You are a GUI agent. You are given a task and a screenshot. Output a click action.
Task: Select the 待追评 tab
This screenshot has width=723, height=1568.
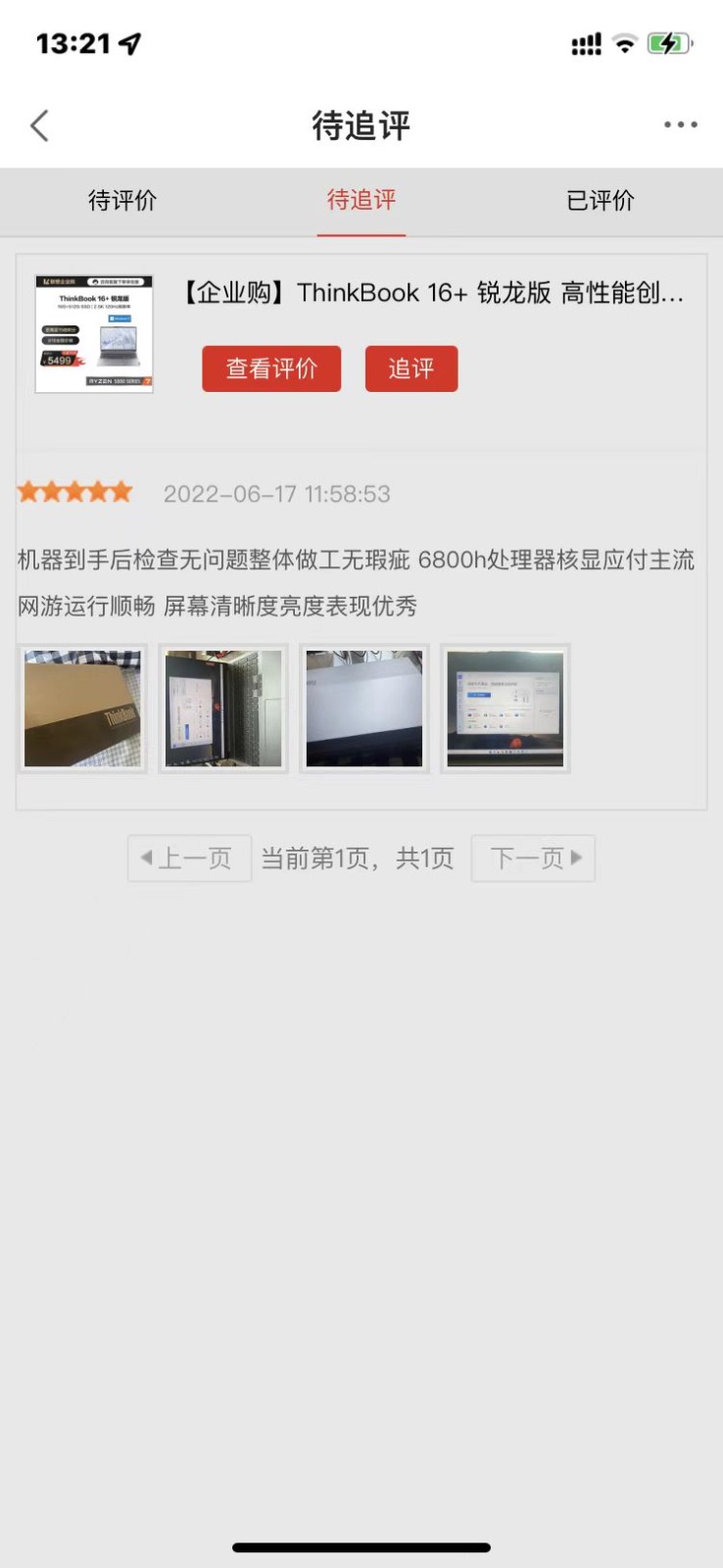[x=361, y=201]
